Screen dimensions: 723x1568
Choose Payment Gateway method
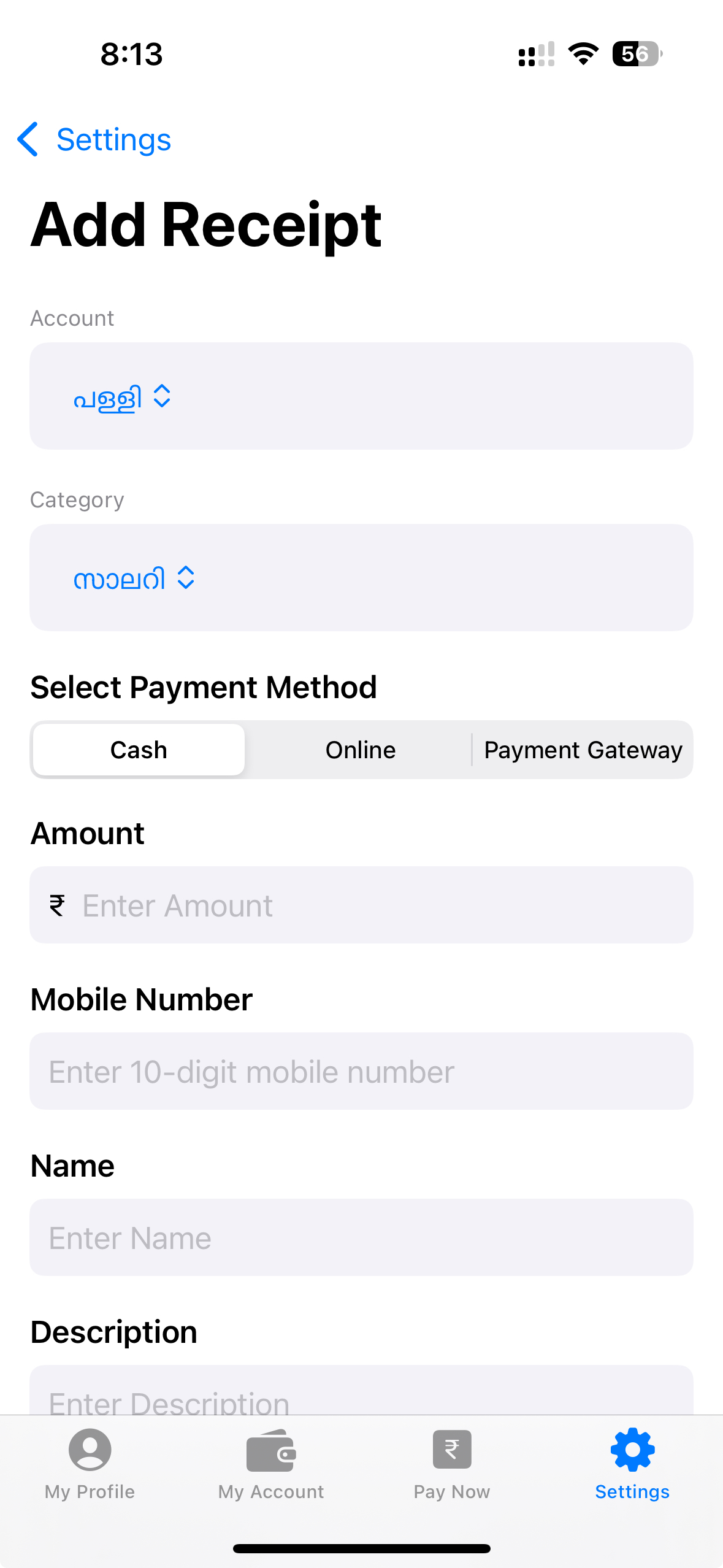583,750
